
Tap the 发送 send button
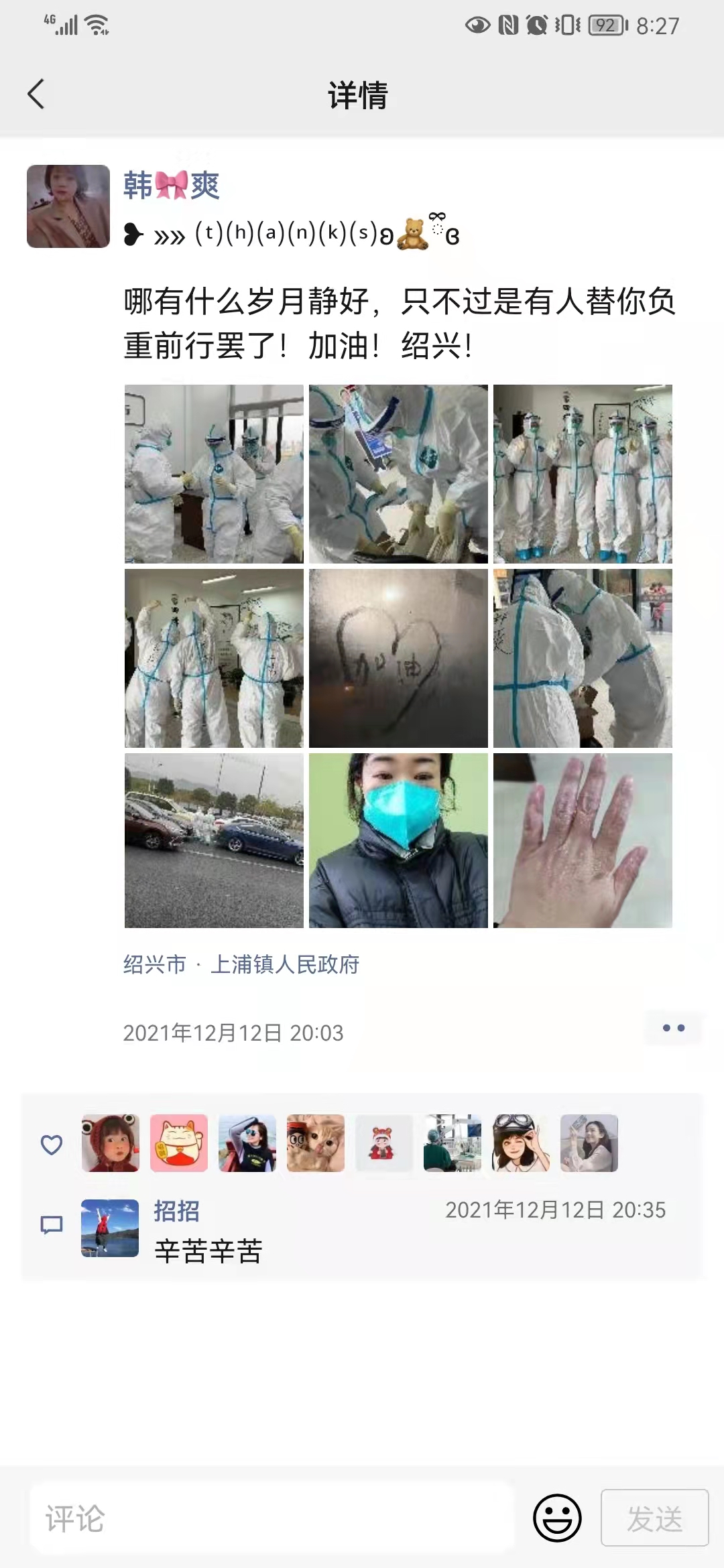click(654, 1518)
